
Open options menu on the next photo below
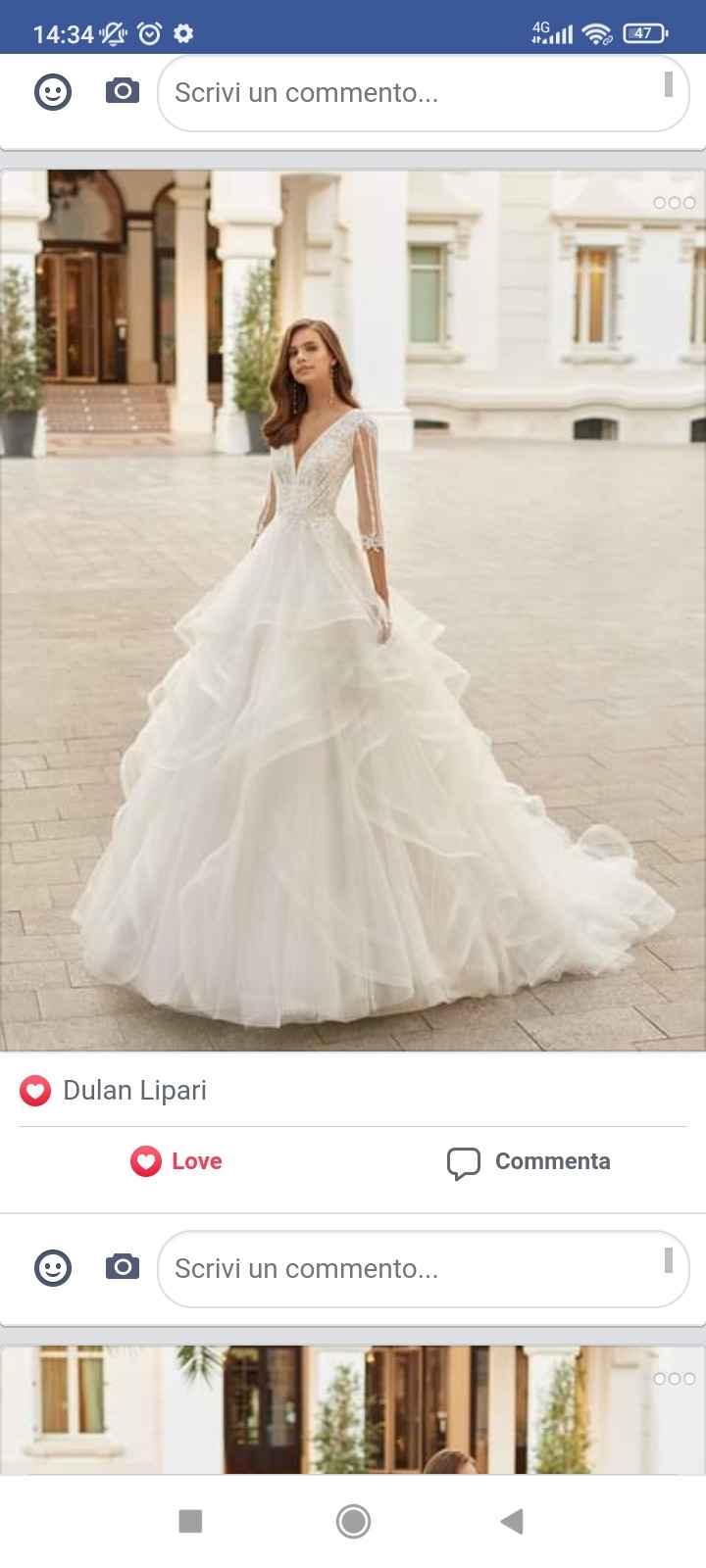[675, 1379]
